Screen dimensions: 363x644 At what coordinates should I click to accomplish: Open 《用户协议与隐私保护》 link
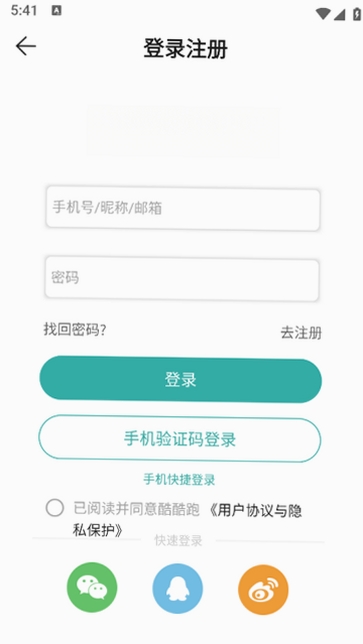point(187,520)
